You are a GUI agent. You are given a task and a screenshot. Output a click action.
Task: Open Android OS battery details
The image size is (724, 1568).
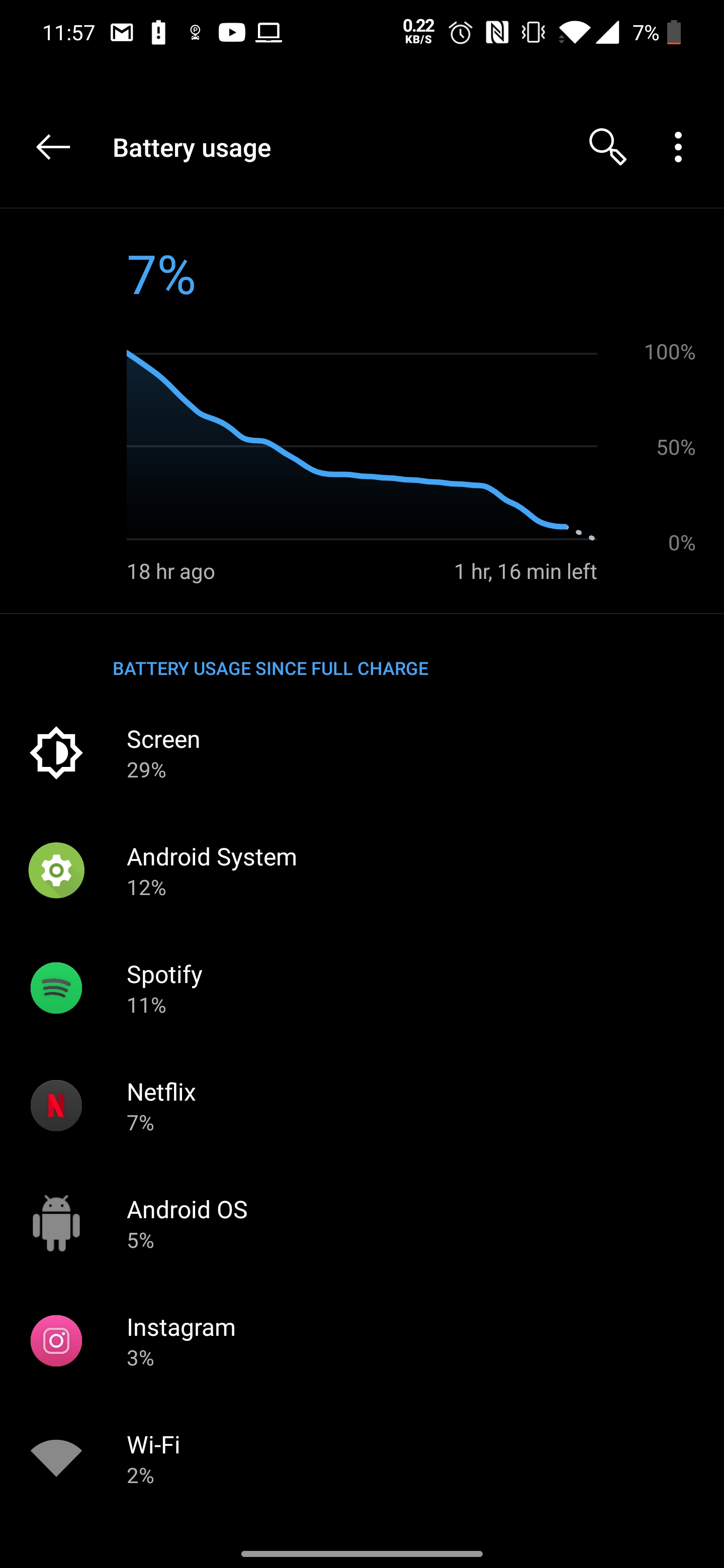click(x=361, y=1223)
